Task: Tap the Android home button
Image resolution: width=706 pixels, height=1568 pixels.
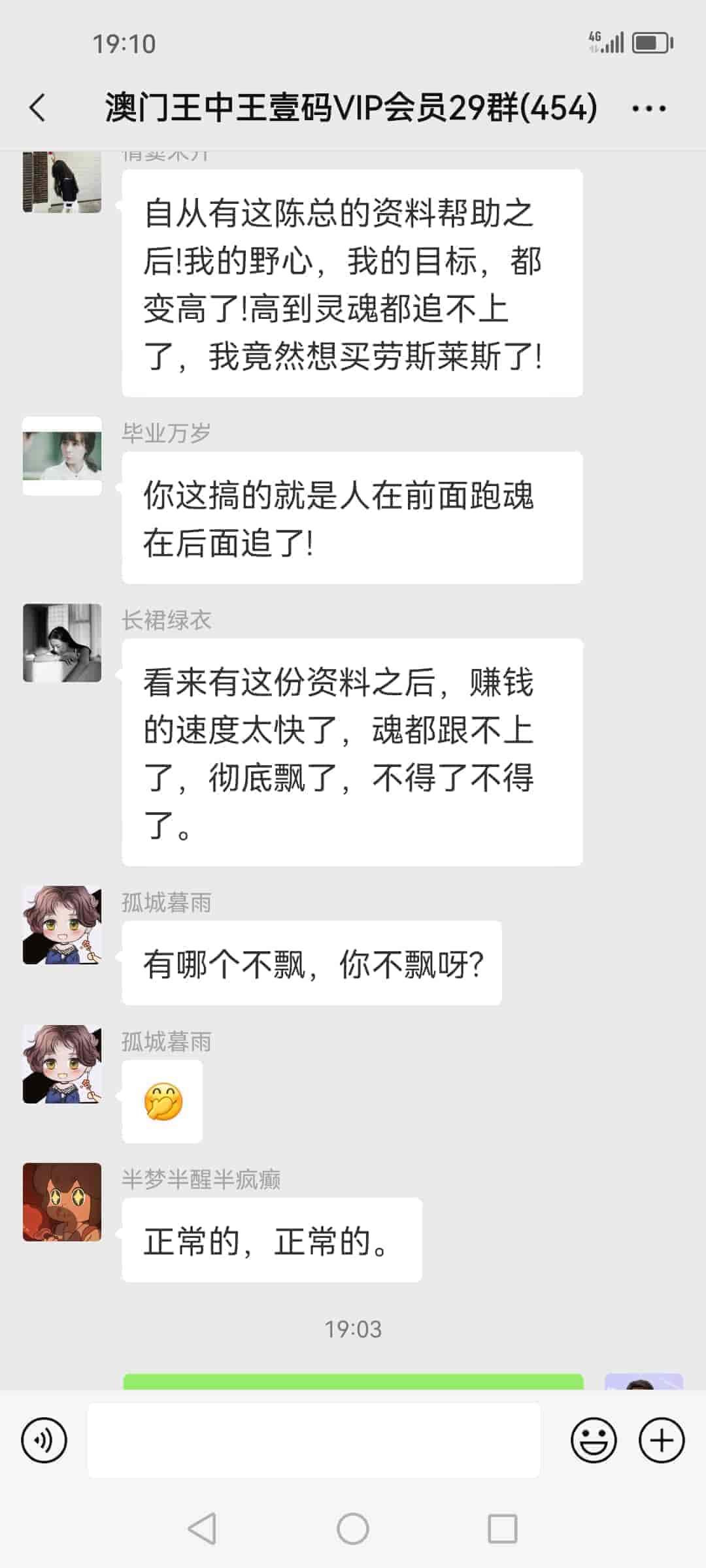Action: point(353,1529)
